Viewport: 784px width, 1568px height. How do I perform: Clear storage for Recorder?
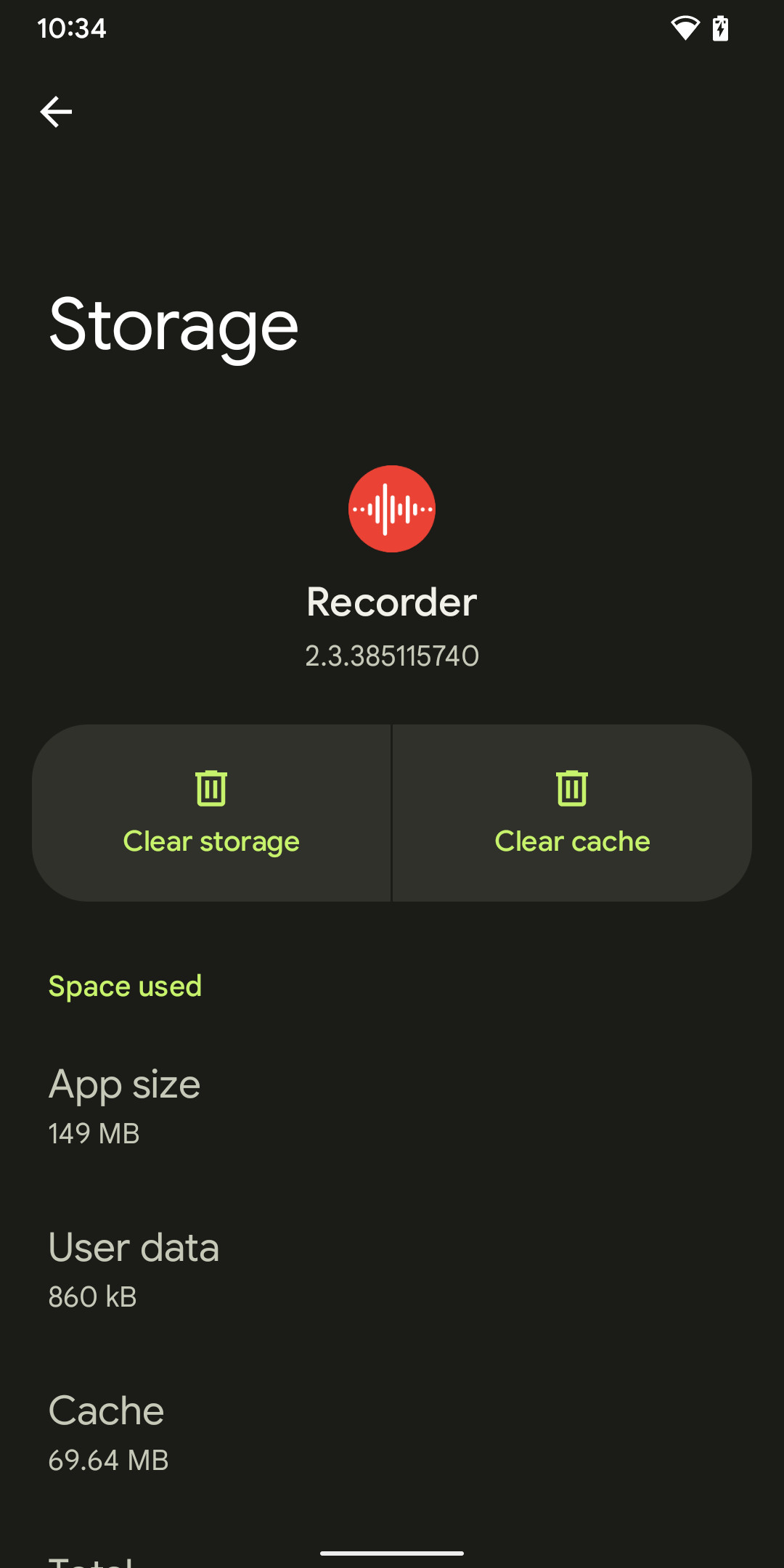(211, 813)
